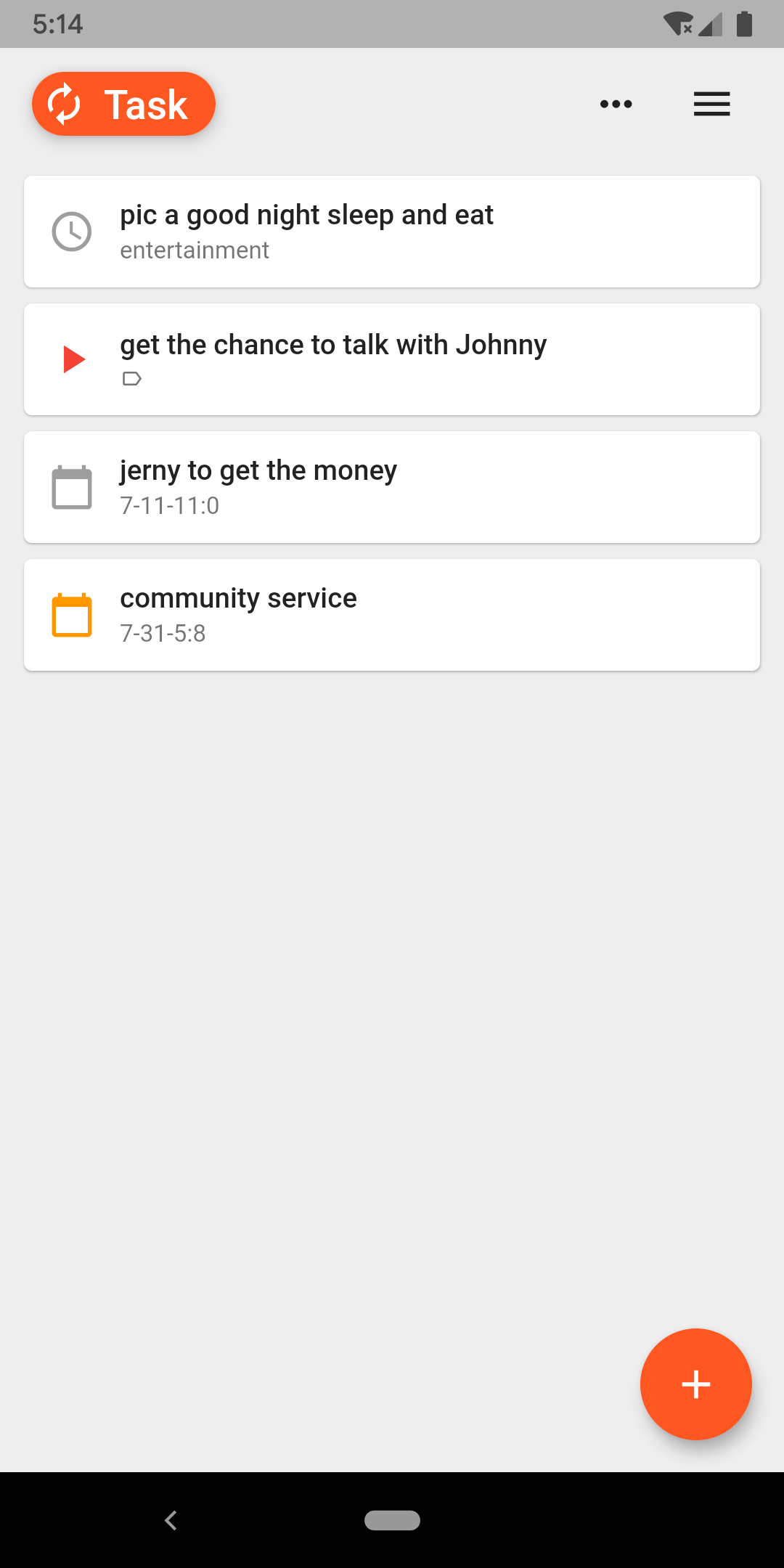Tap the clock icon on the sleep task
Viewport: 784px width, 1568px height.
(72, 232)
